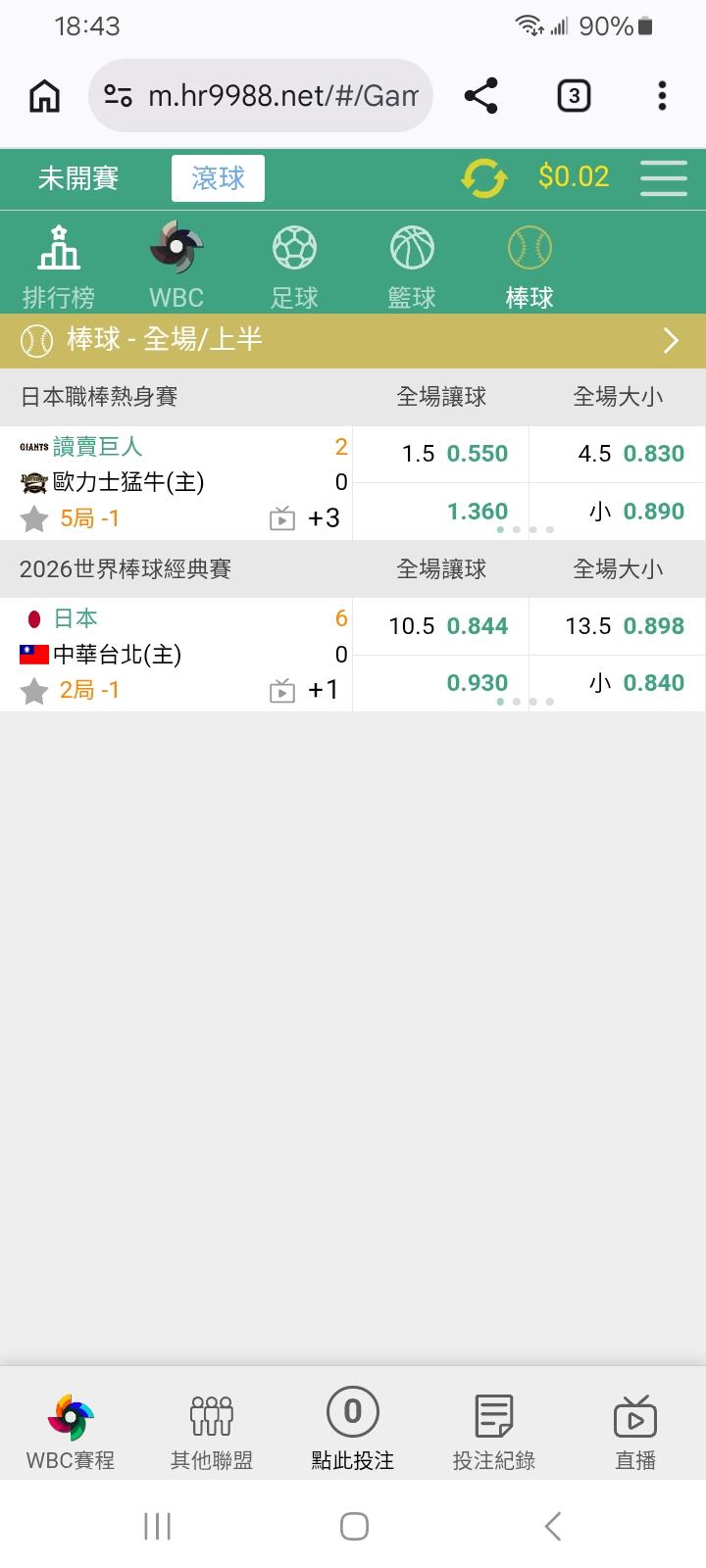Switch to the WBC sport category
The image size is (706, 1568).
coord(176,265)
